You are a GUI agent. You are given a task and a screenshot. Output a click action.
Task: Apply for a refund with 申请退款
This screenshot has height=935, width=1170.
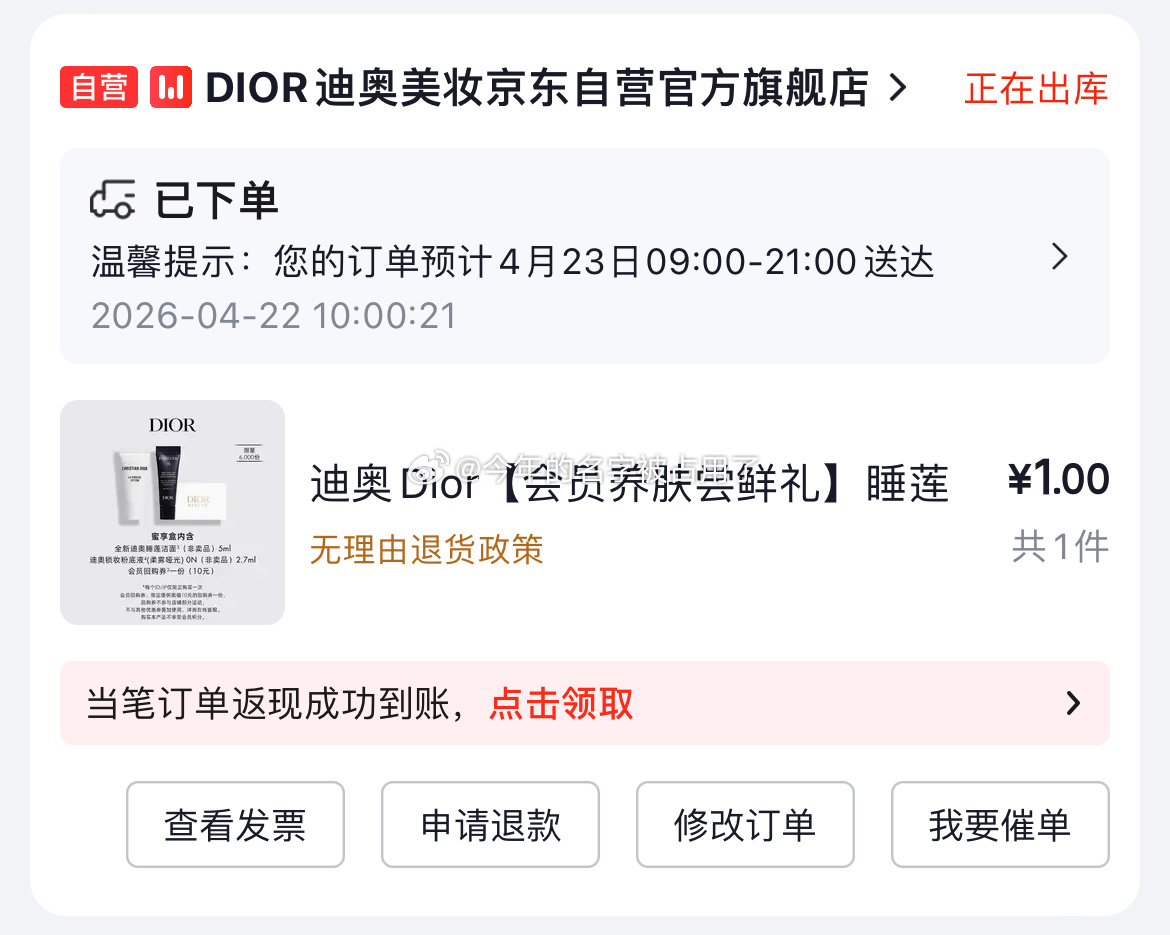coord(490,825)
